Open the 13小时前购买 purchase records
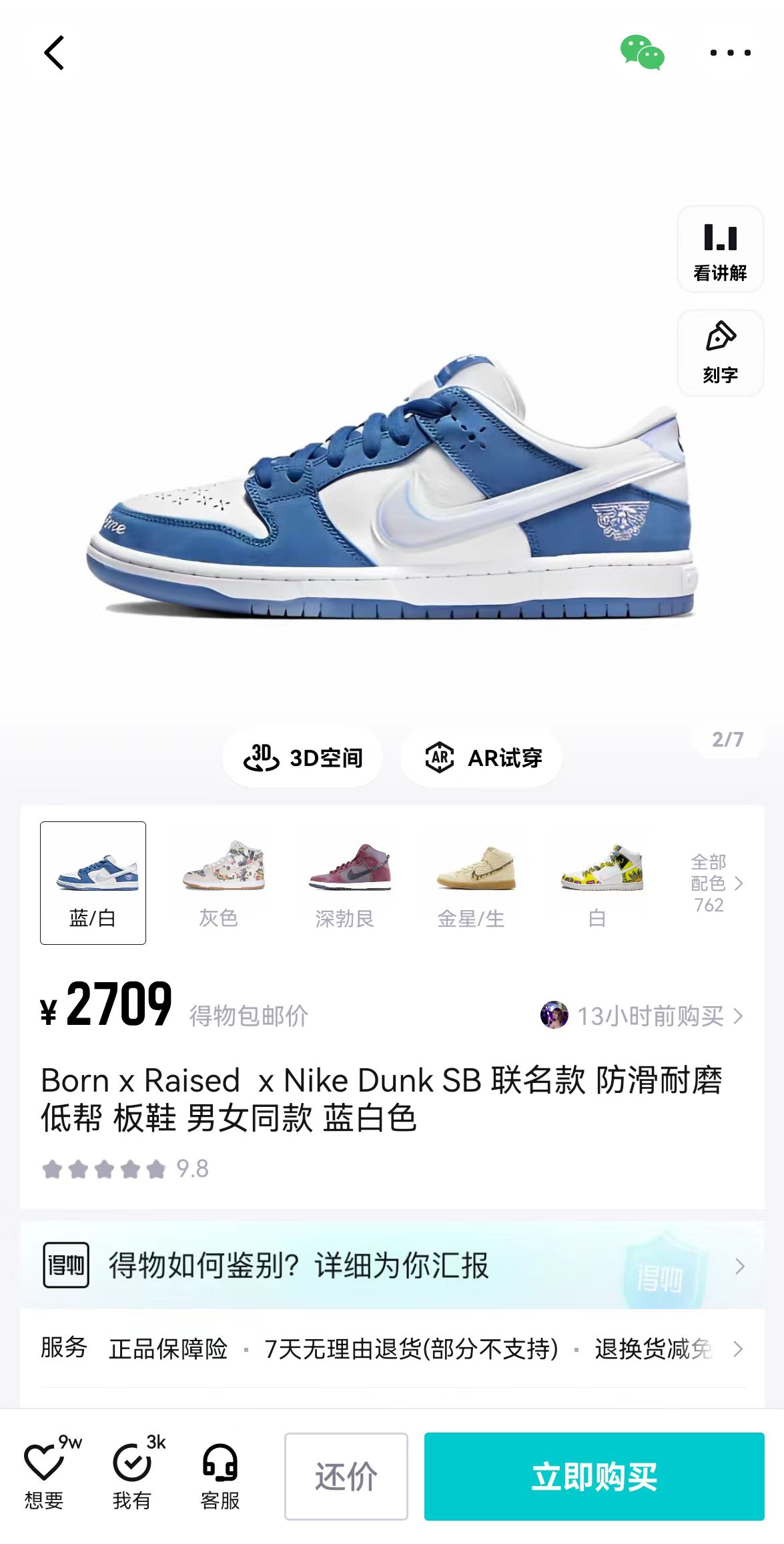Screen dimensions: 784x1544 (x=642, y=1016)
